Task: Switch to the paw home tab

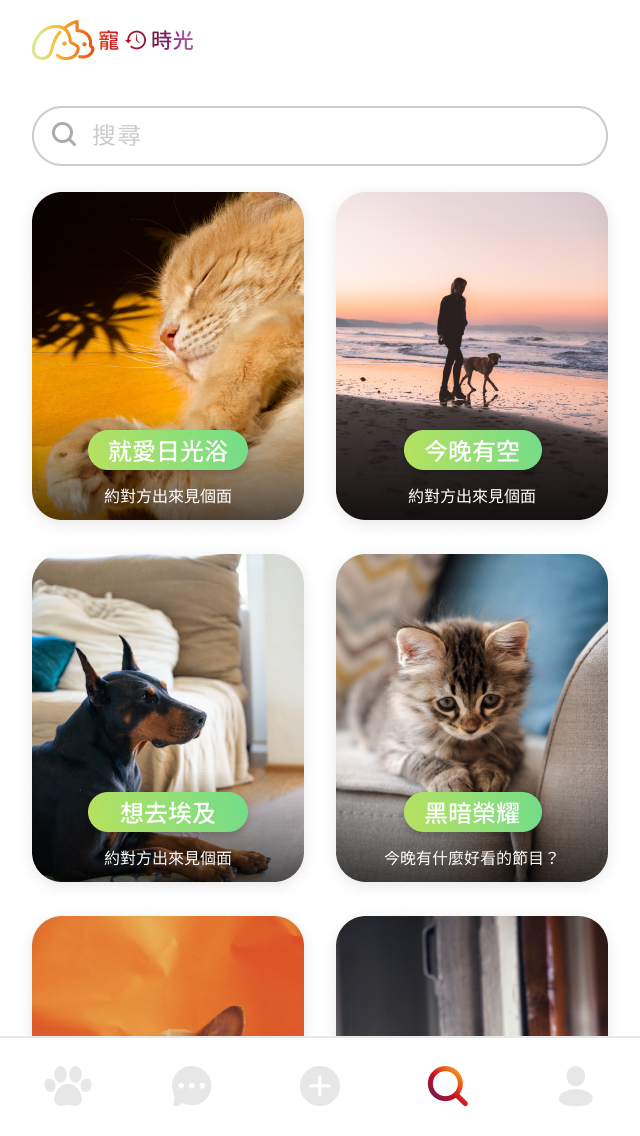Action: [x=68, y=1085]
